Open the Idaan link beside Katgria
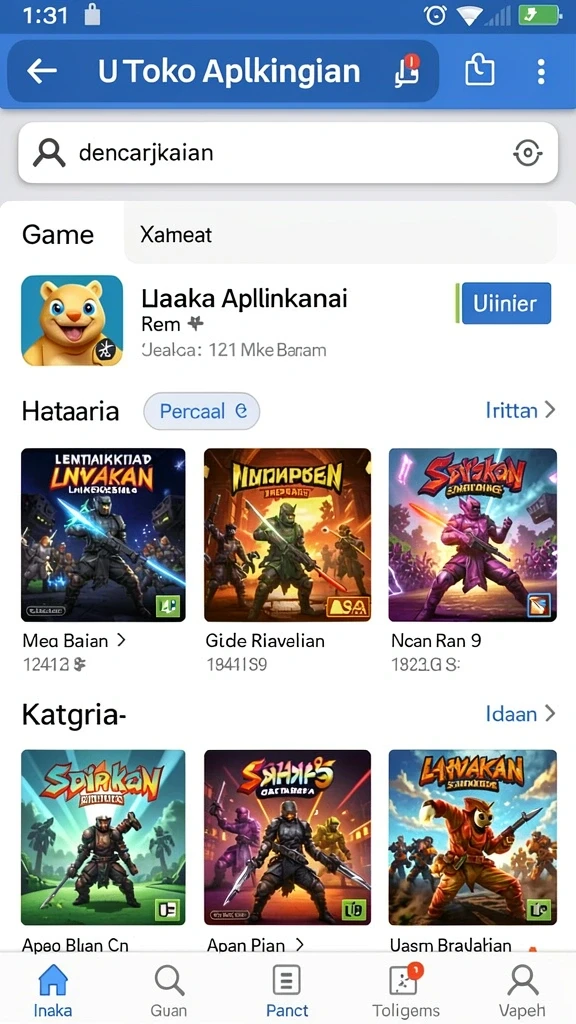The width and height of the screenshot is (576, 1024). coord(520,713)
